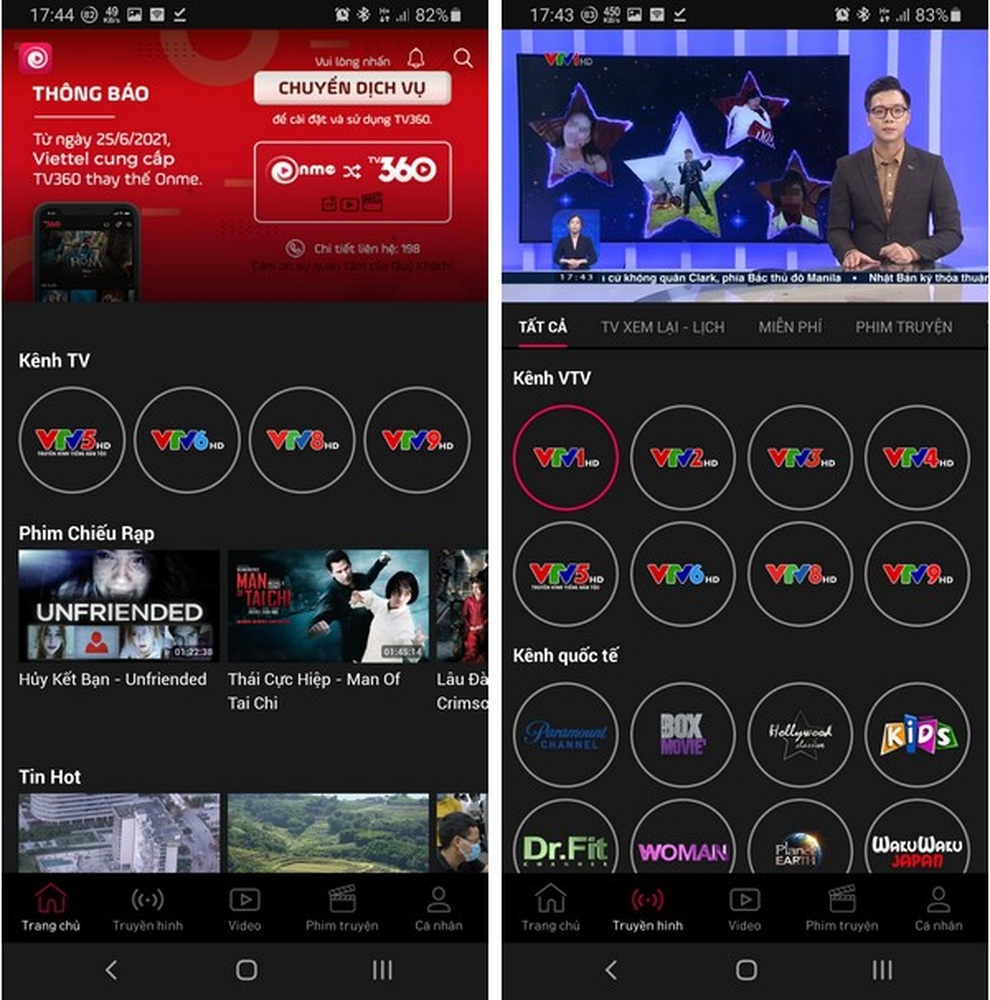990x1000 pixels.
Task: Switch to the TV xem lại - lịch tab
Action: (662, 327)
